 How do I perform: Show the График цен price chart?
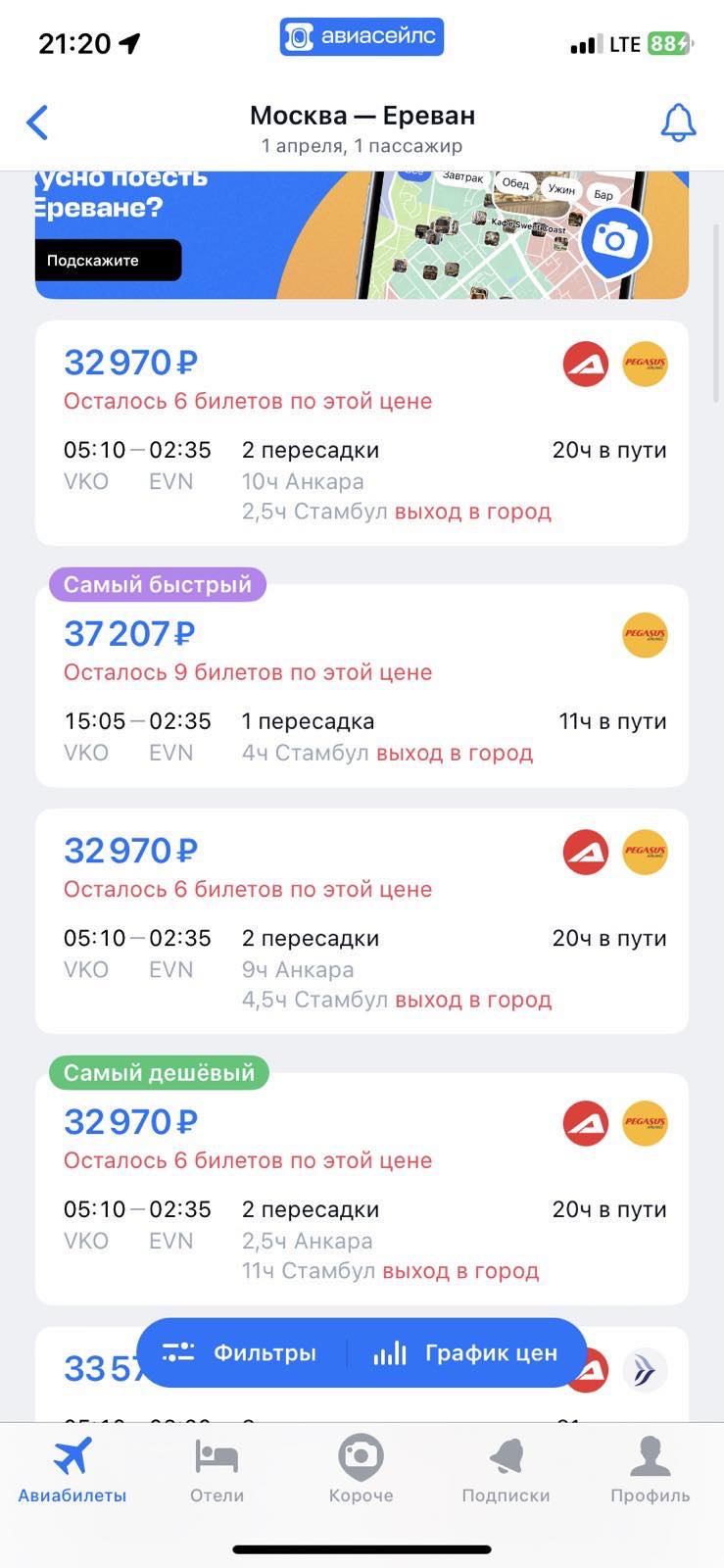[x=466, y=1353]
